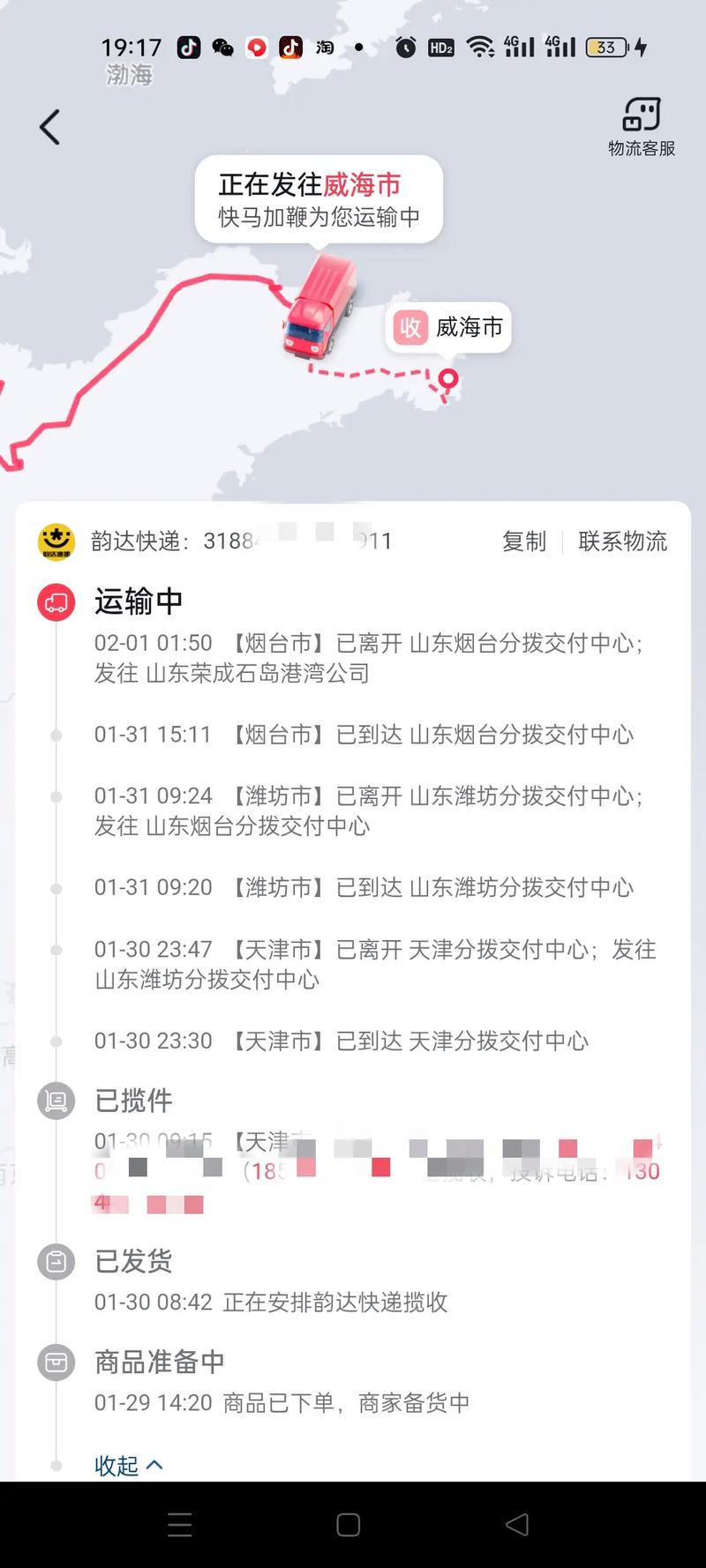Tap the 已揽件 parcel pickup status icon

pos(56,1101)
